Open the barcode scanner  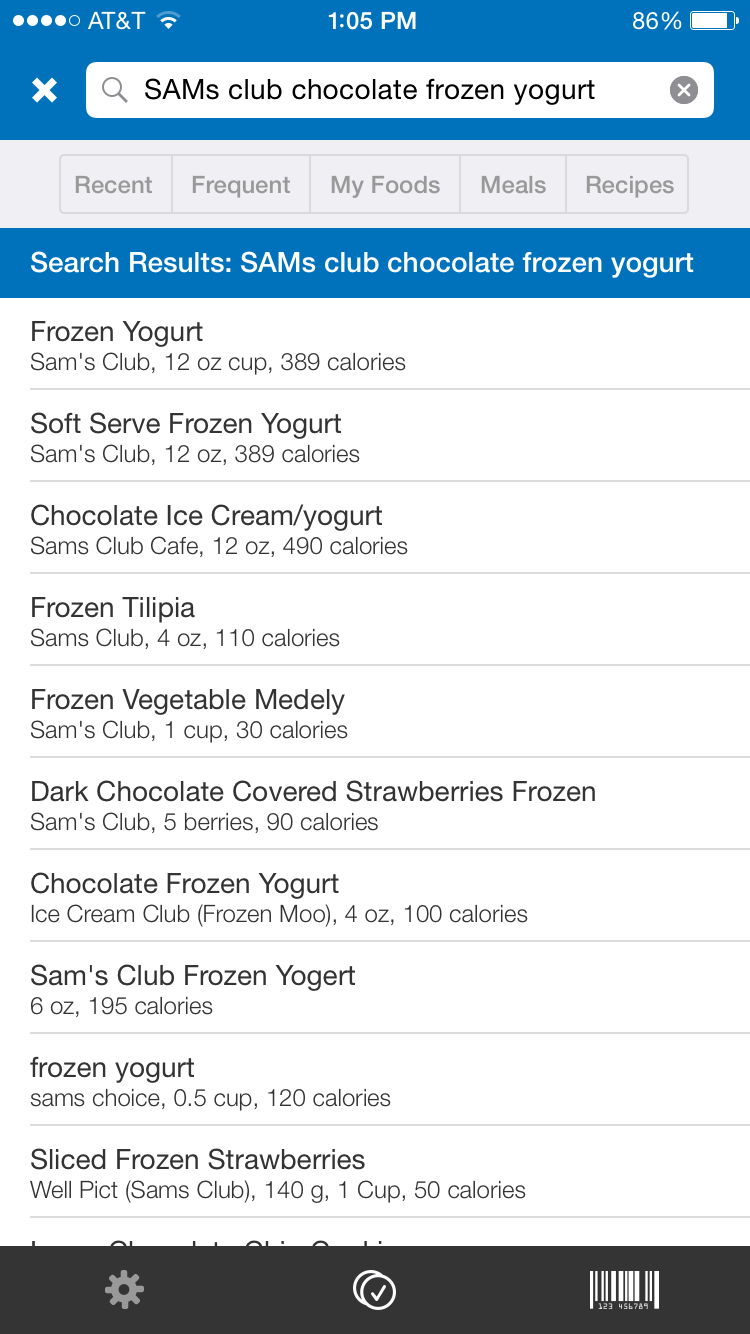[x=624, y=1290]
